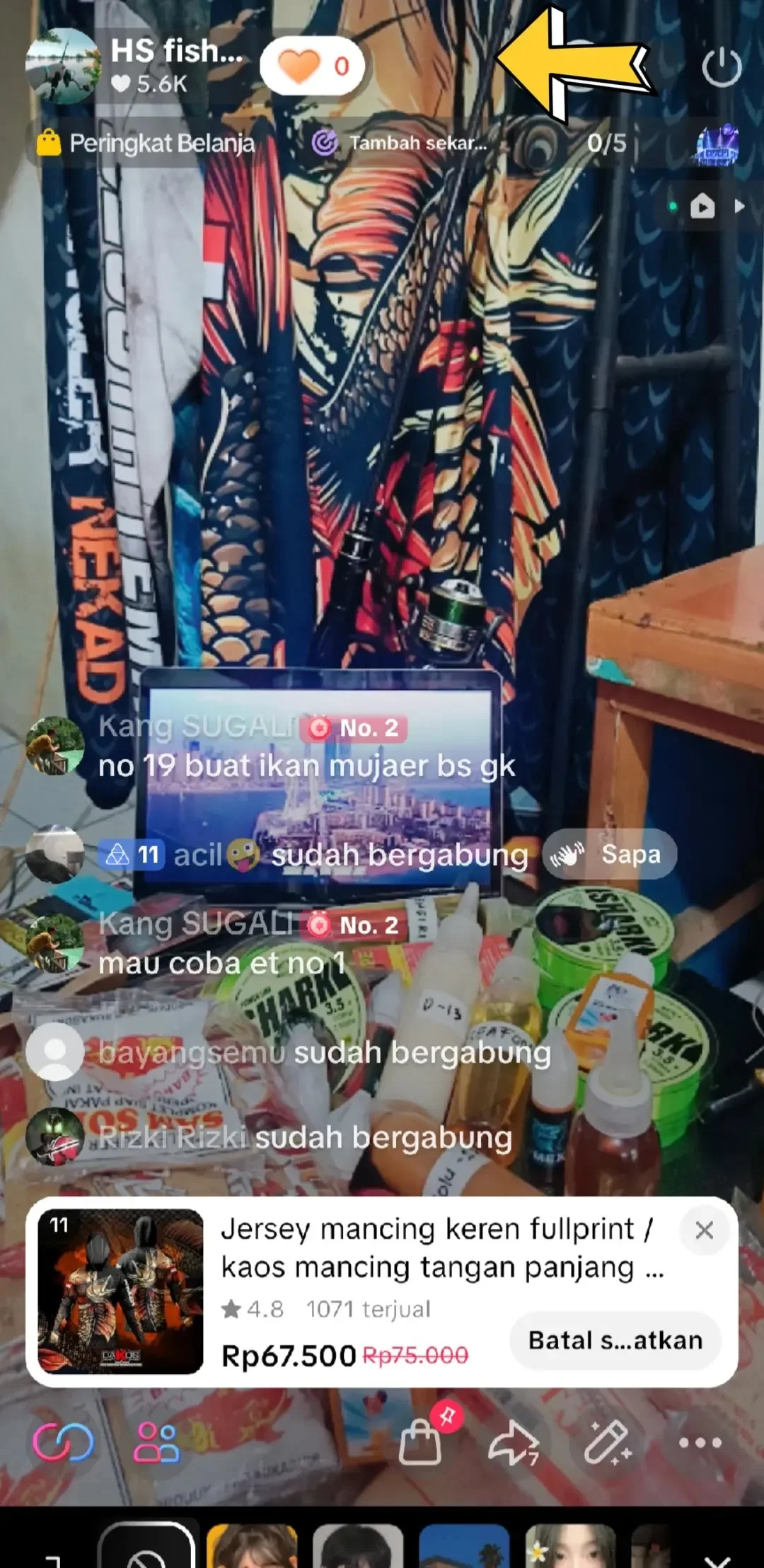764x1568 pixels.
Task: Tap Sapa to greet acil
Action: [610, 854]
